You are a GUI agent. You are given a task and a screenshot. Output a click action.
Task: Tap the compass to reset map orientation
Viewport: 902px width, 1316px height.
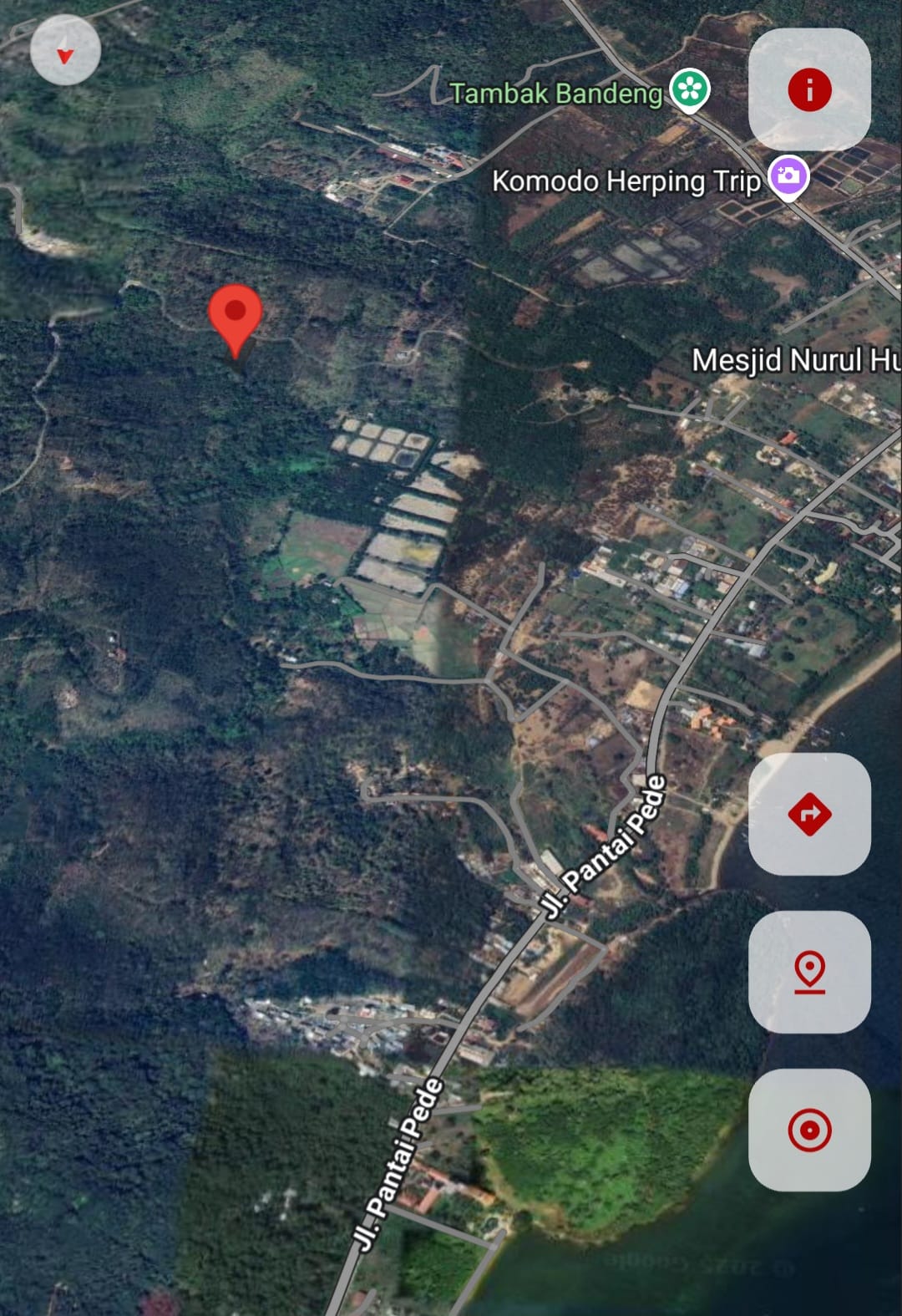click(x=65, y=51)
